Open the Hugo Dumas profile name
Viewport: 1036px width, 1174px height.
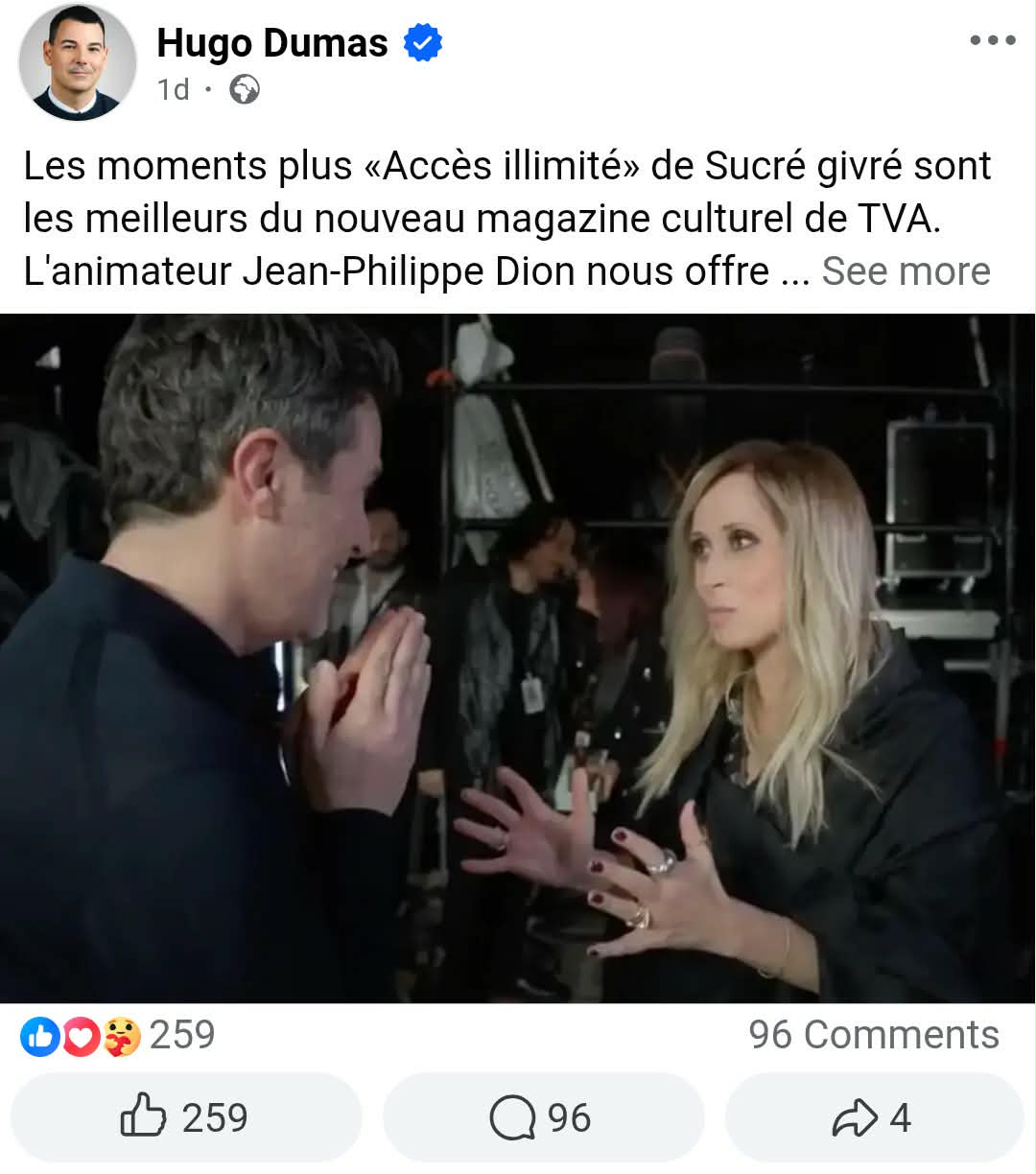pyautogui.click(x=272, y=43)
